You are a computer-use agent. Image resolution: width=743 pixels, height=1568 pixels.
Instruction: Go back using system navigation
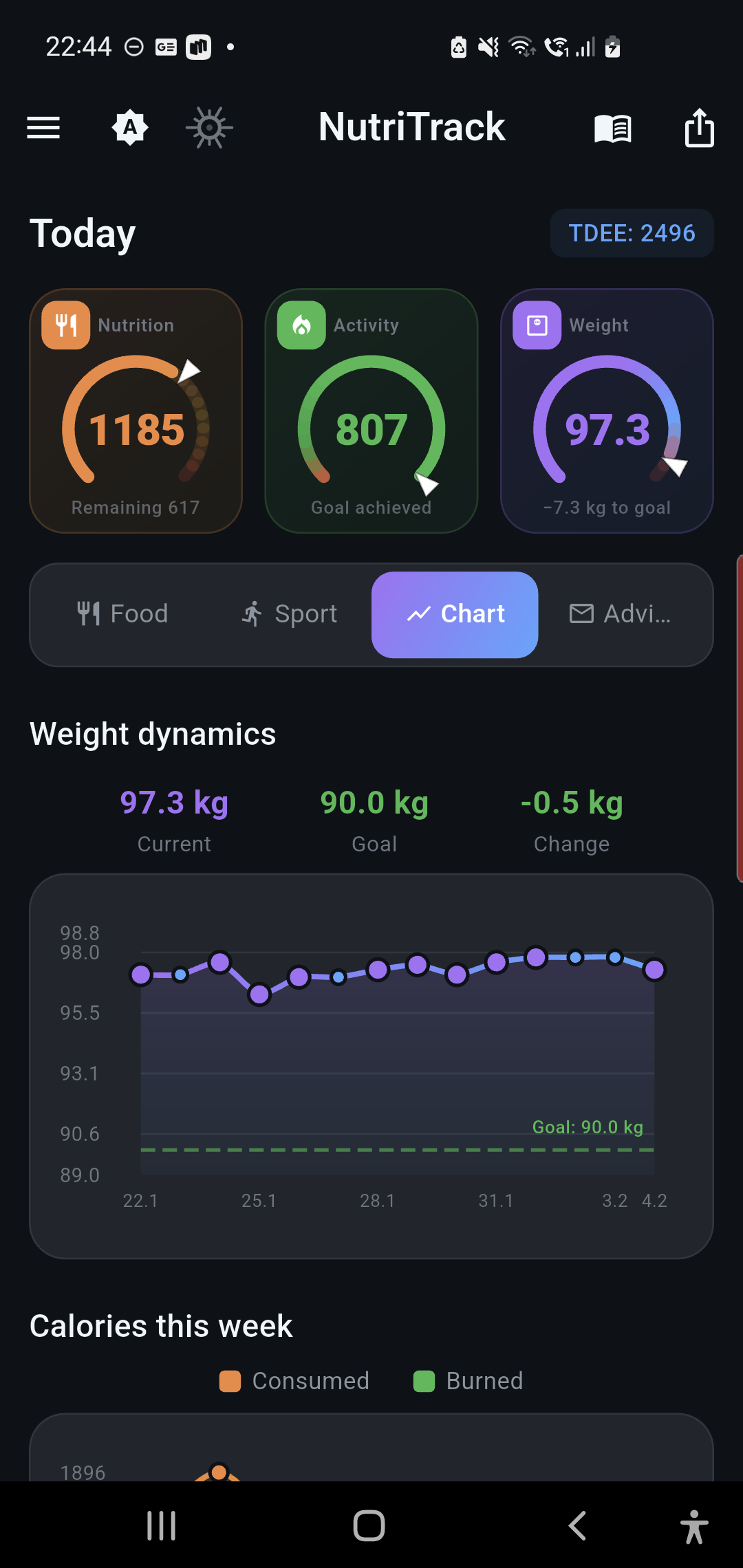[x=578, y=1525]
